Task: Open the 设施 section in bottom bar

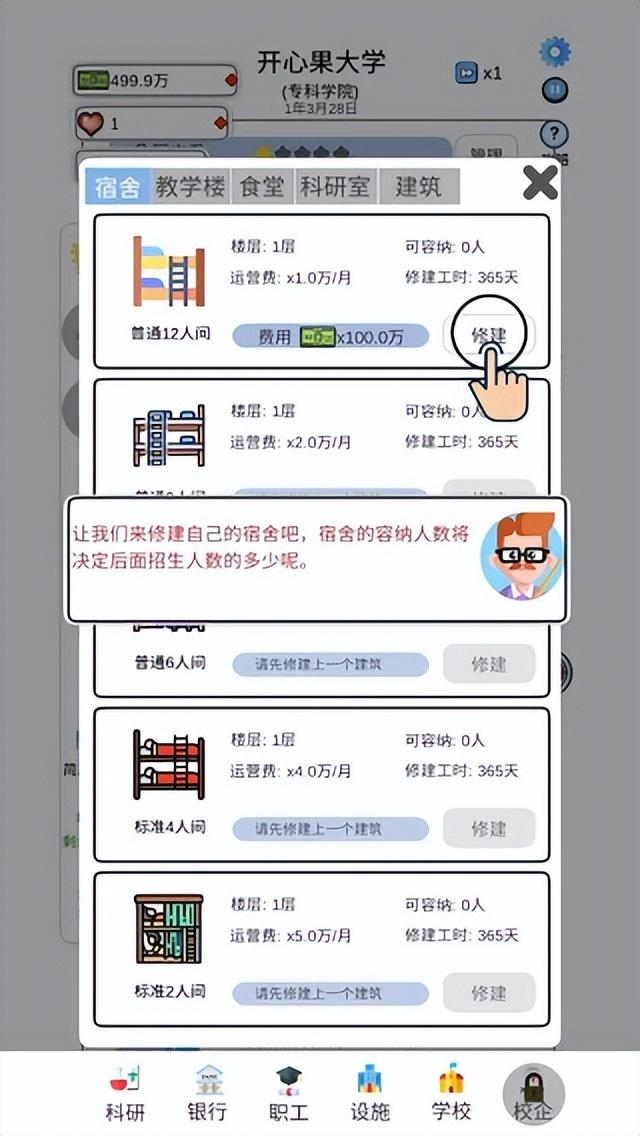Action: (x=370, y=1093)
